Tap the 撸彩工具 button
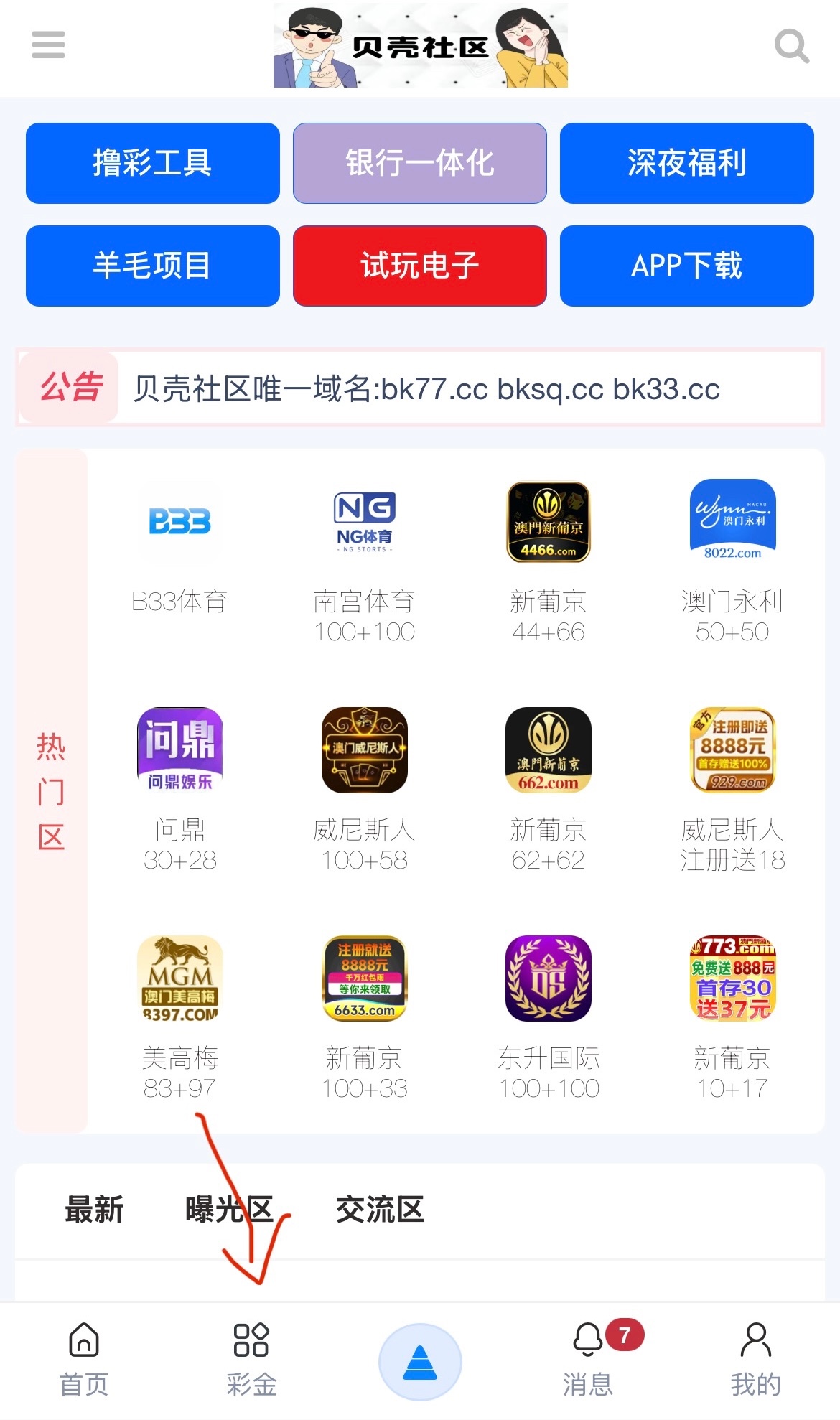The width and height of the screenshot is (840, 1420). click(152, 163)
